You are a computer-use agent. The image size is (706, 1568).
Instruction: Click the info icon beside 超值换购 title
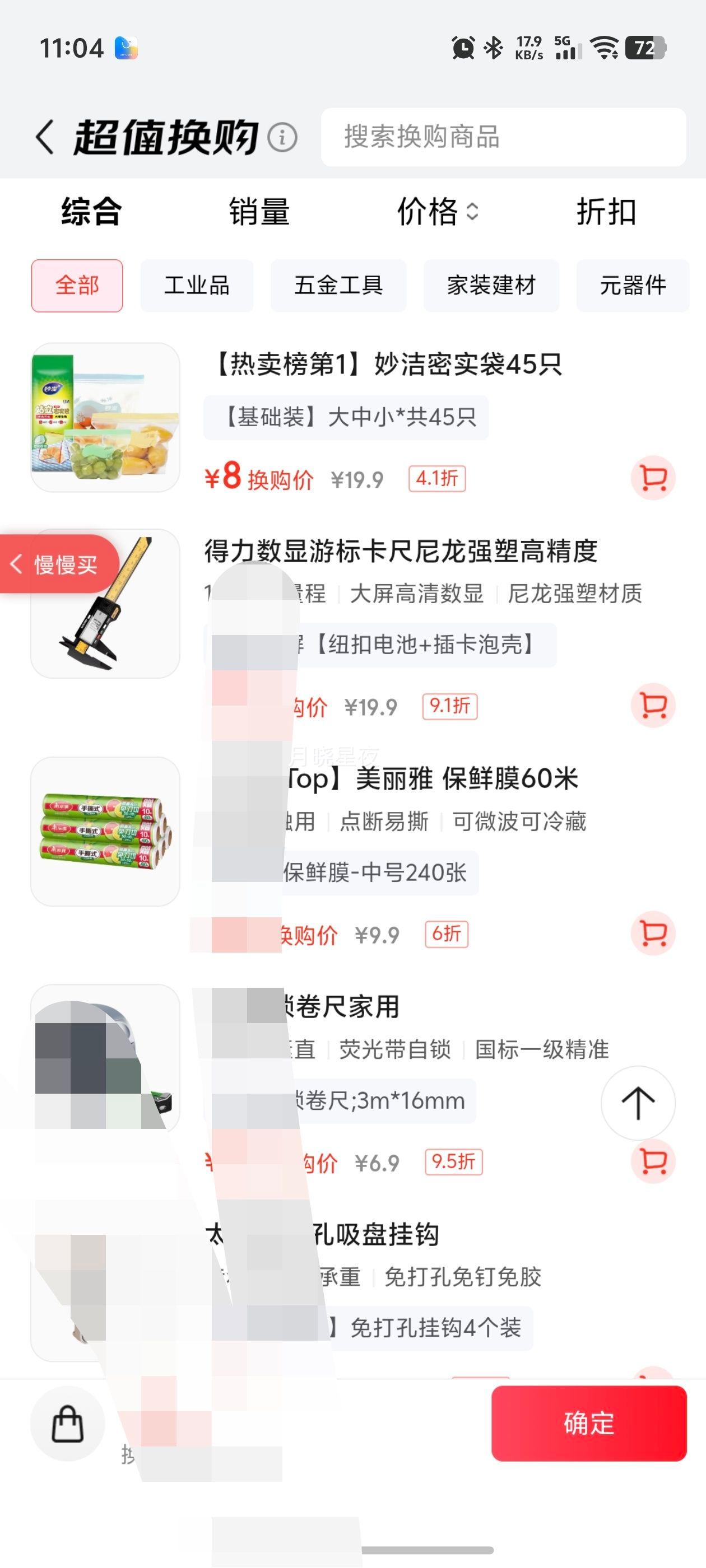coord(281,139)
